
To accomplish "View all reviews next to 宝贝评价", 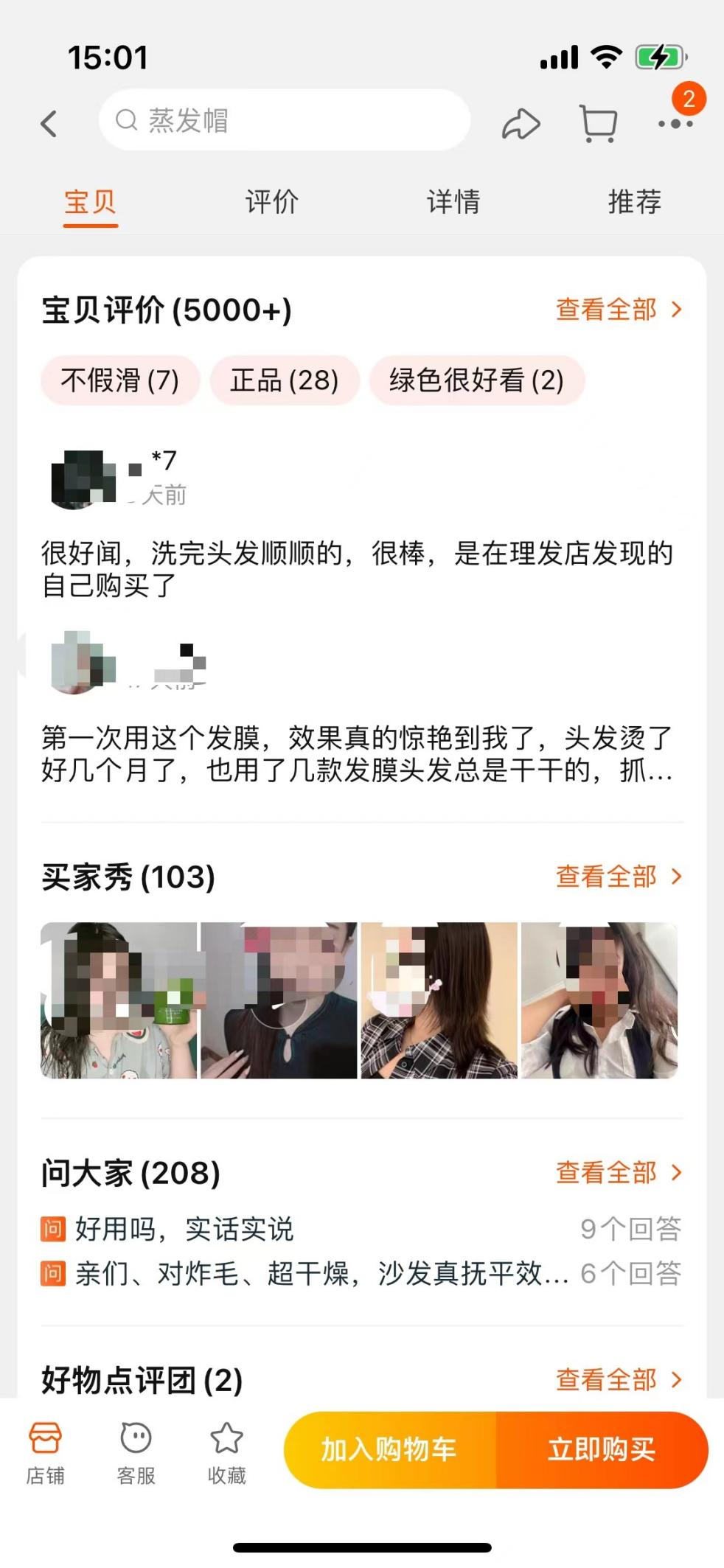I will pyautogui.click(x=619, y=310).
